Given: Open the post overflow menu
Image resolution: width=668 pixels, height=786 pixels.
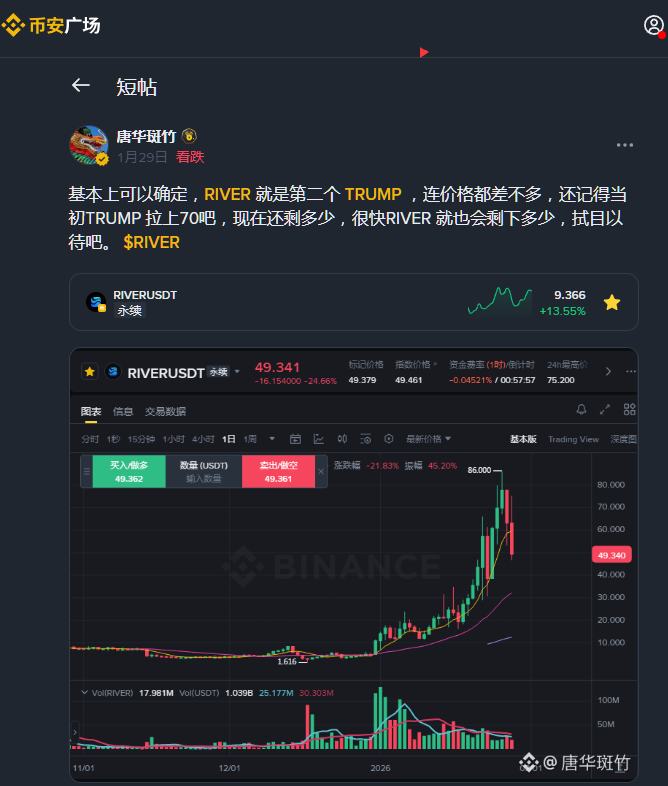Looking at the screenshot, I should pos(625,145).
